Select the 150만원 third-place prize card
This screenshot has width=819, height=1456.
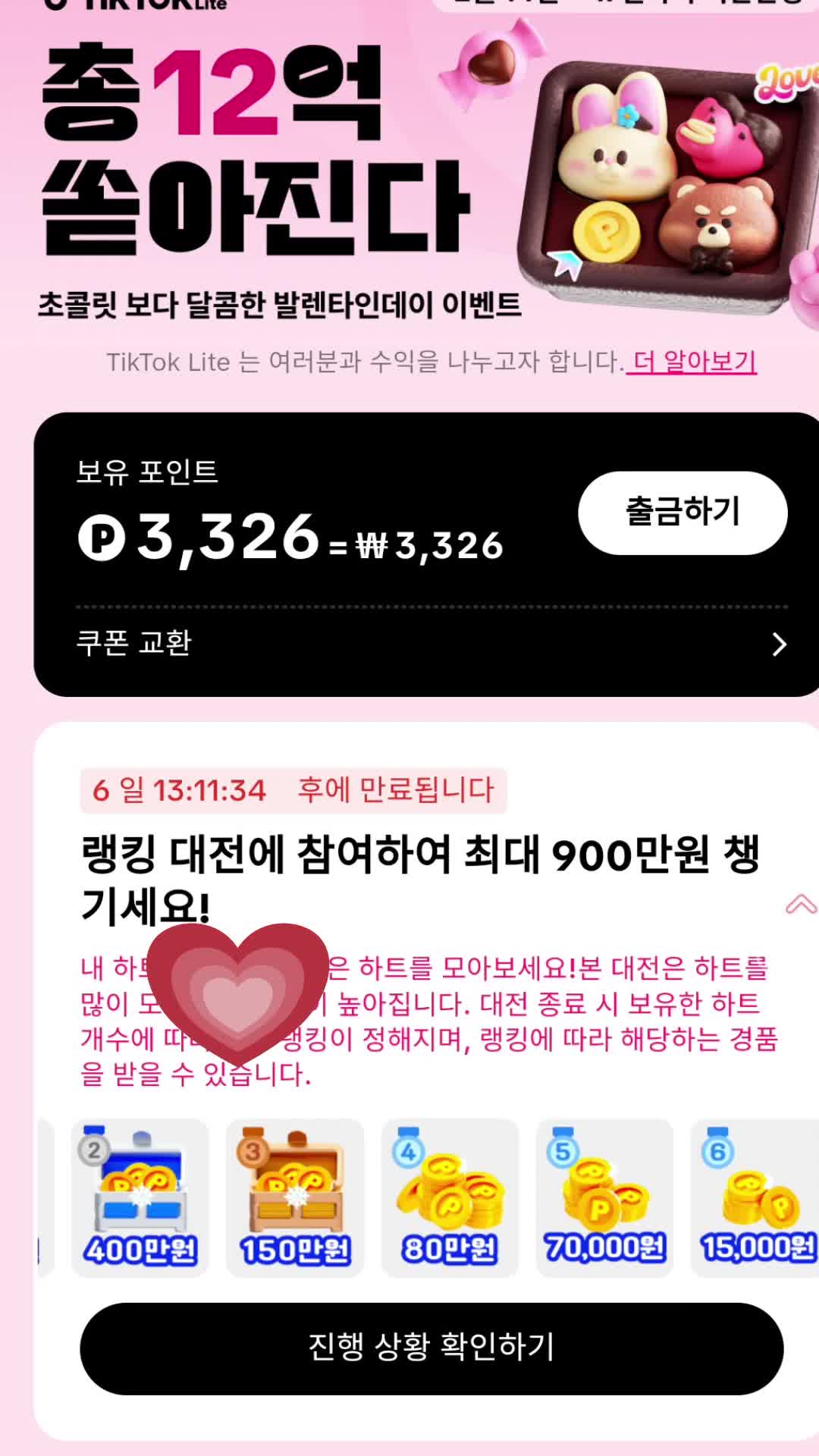click(x=295, y=1197)
